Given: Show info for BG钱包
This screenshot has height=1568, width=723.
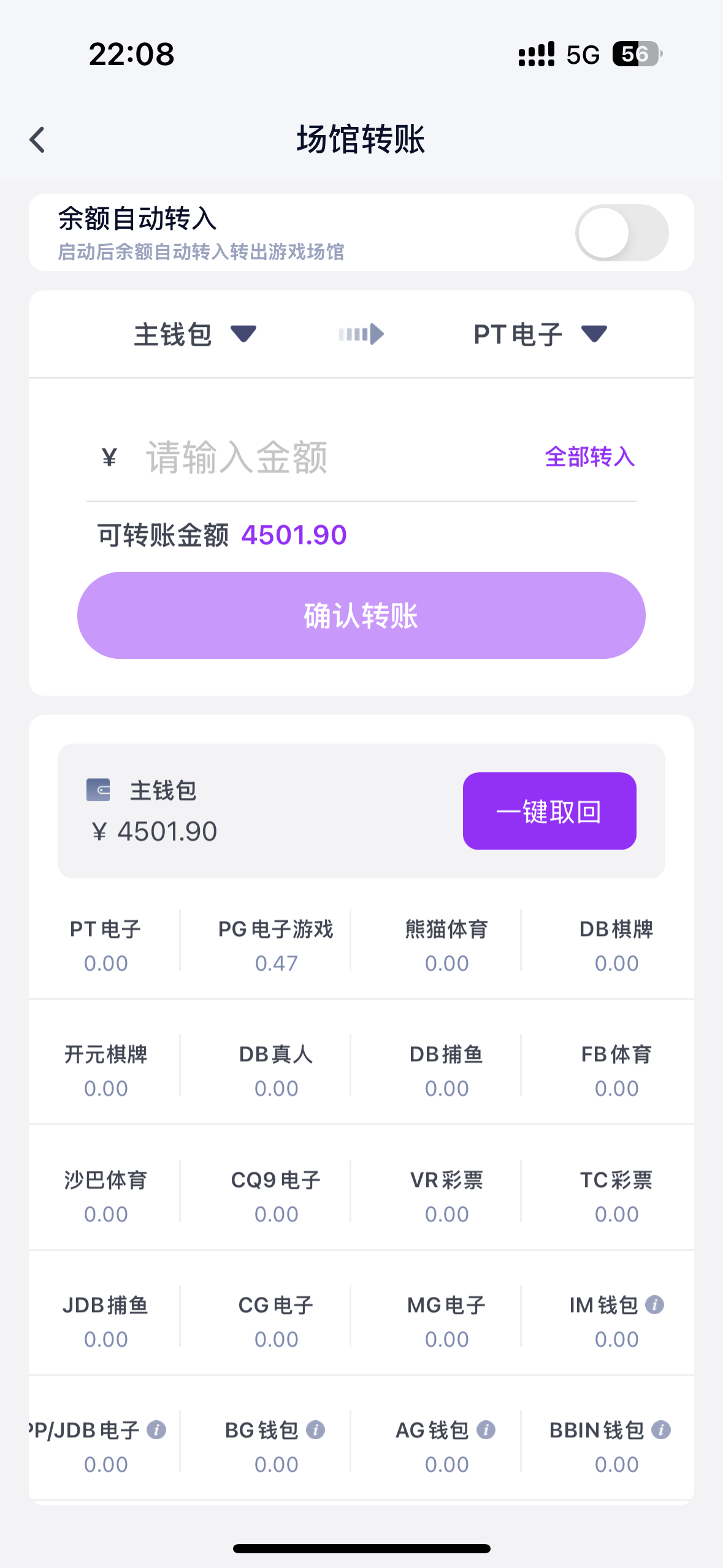Looking at the screenshot, I should point(316,1430).
